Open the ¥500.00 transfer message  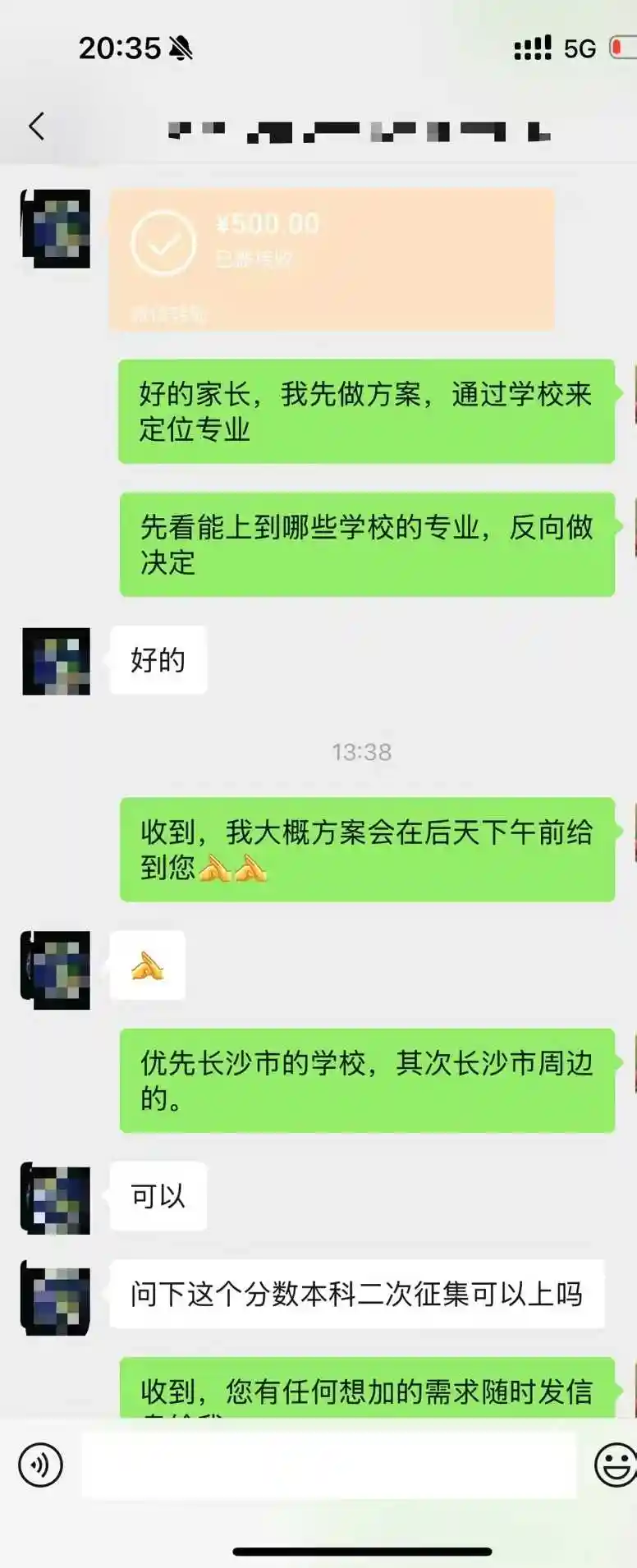click(x=332, y=259)
